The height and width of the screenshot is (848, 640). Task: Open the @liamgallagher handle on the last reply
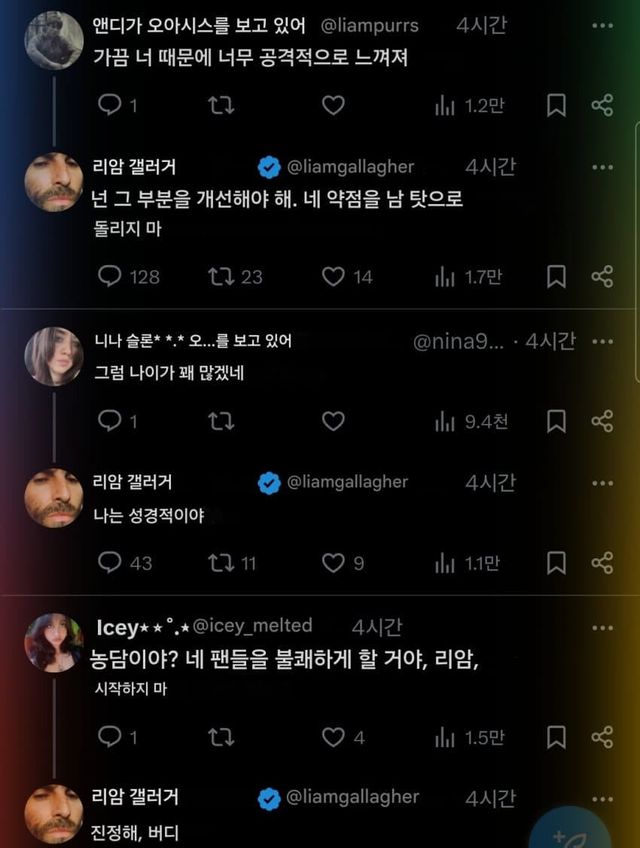click(x=351, y=797)
